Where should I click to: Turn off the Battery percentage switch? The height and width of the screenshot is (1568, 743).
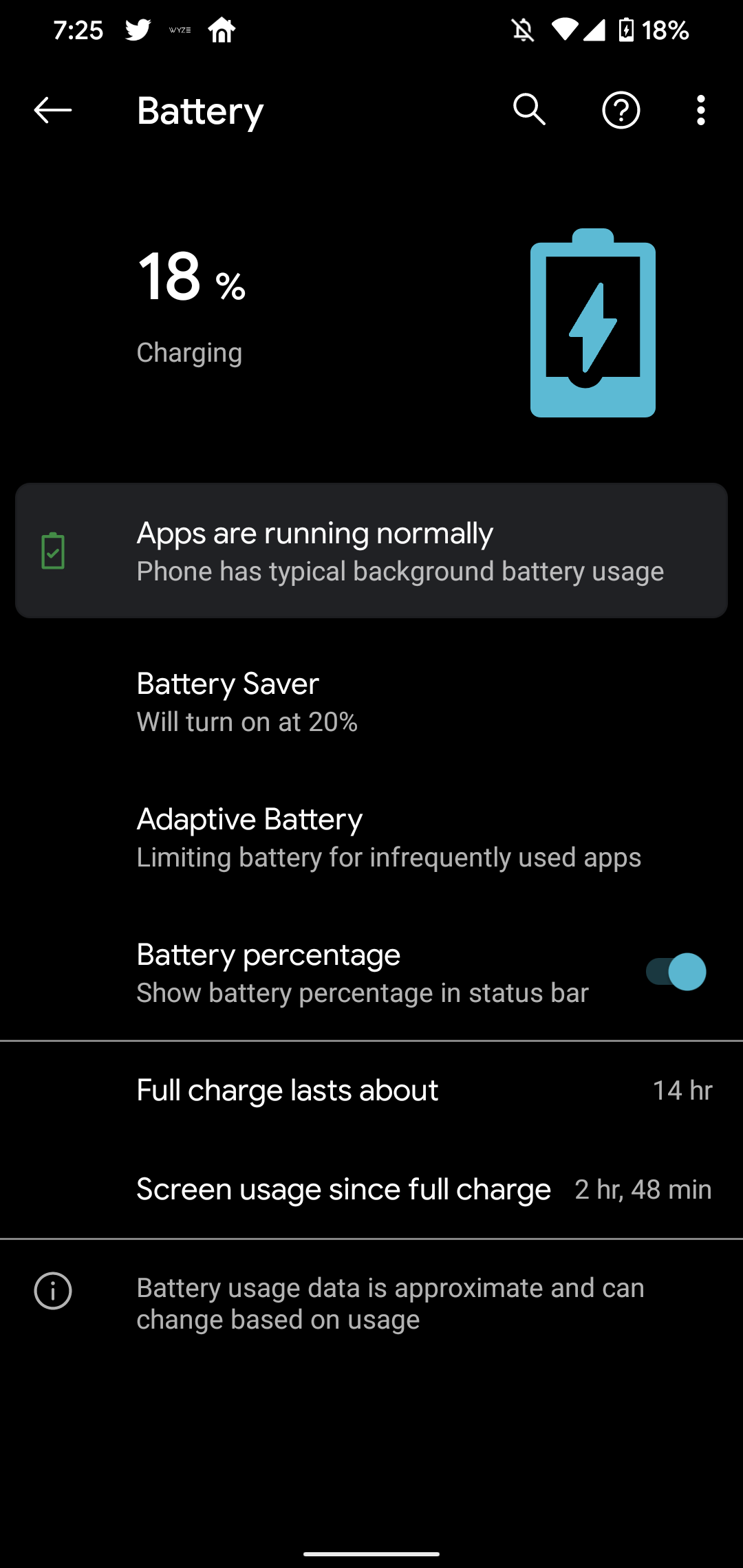[x=676, y=972]
